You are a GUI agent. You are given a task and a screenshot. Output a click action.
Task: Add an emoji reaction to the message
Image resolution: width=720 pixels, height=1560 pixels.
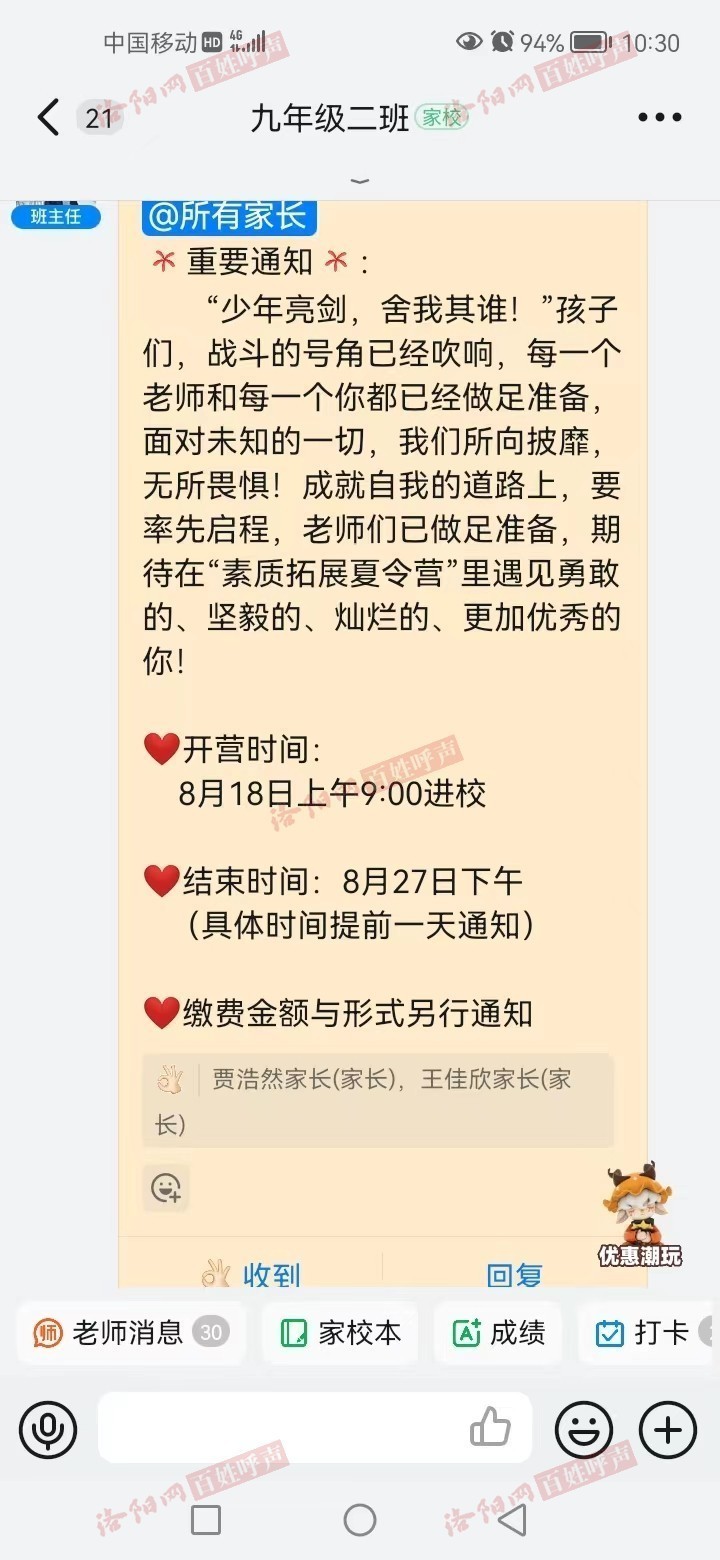coord(166,1188)
